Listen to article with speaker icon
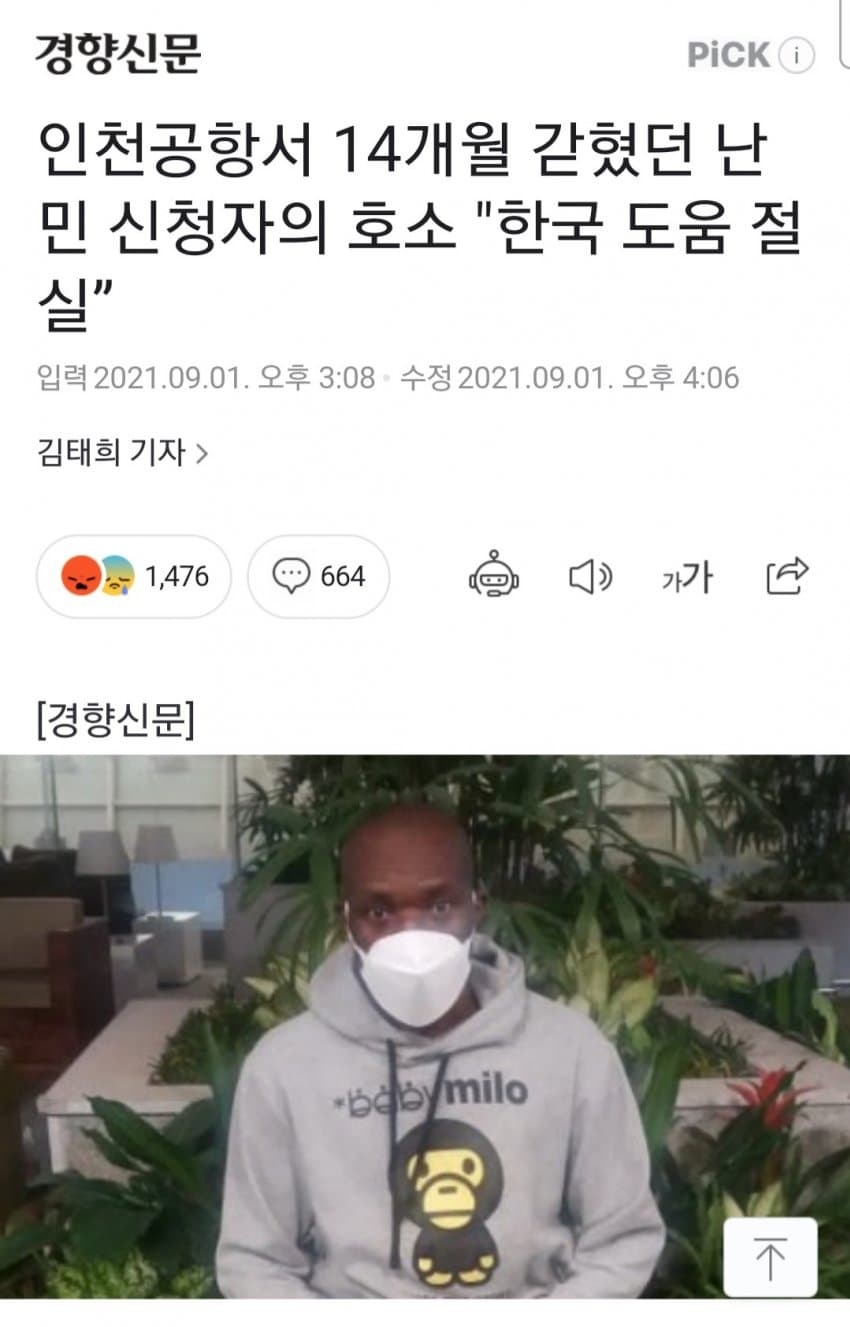 590,576
